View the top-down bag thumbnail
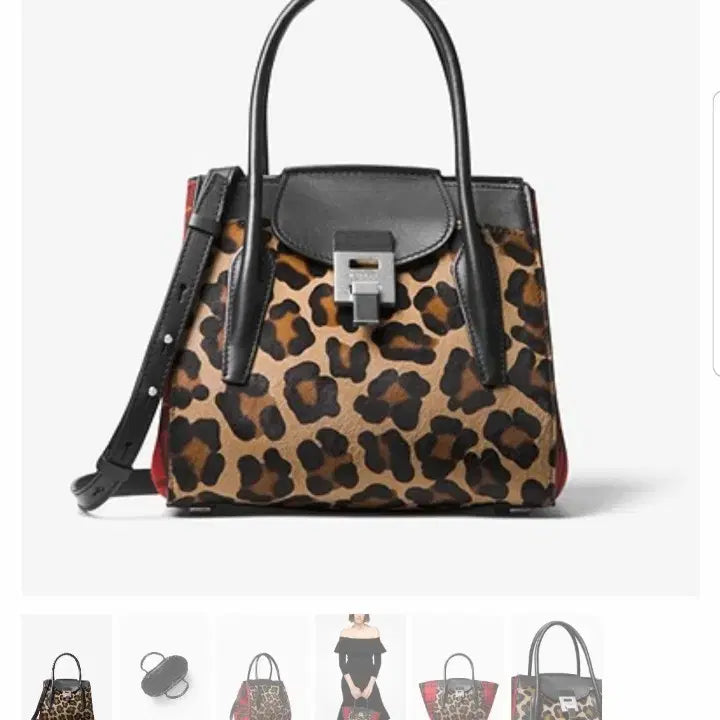Viewport: 720px width, 720px height. coord(164,668)
